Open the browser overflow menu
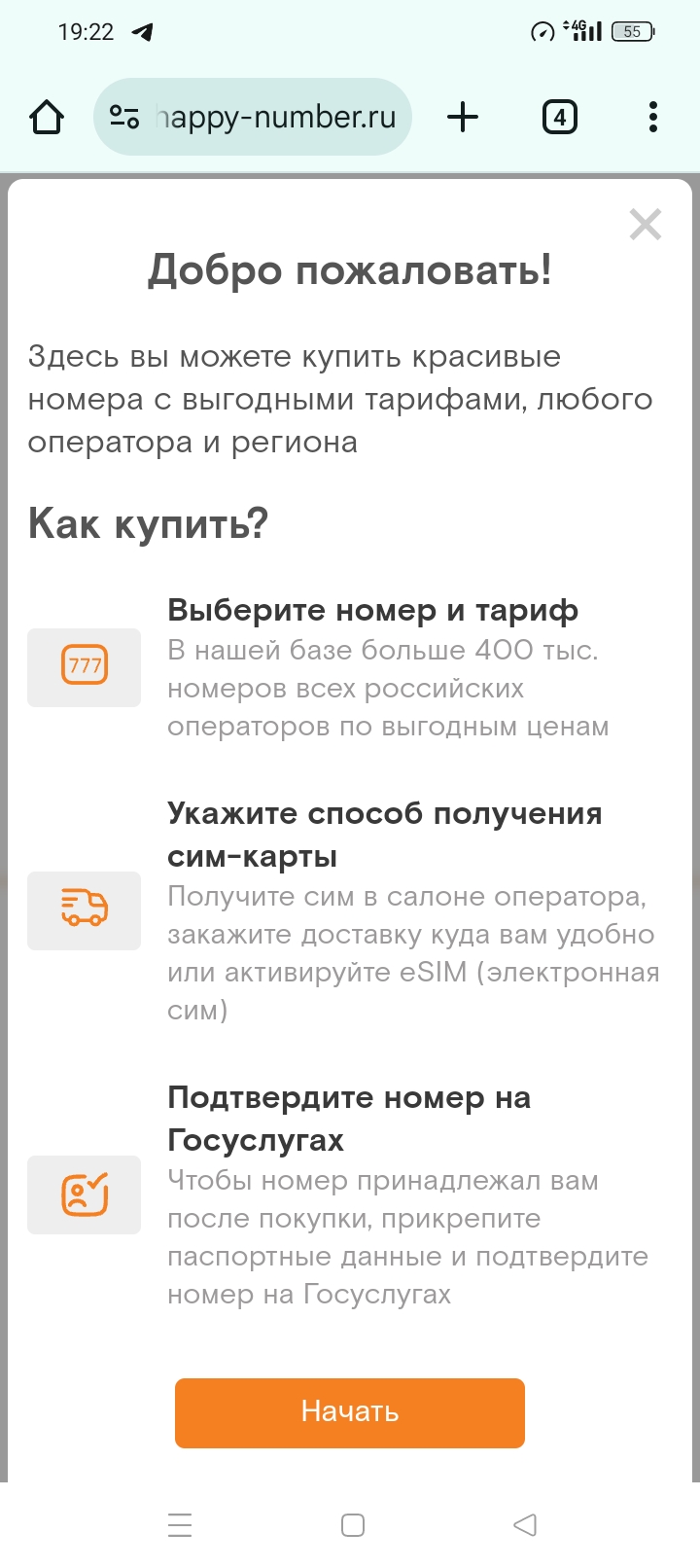Image resolution: width=700 pixels, height=1568 pixels. 653,117
